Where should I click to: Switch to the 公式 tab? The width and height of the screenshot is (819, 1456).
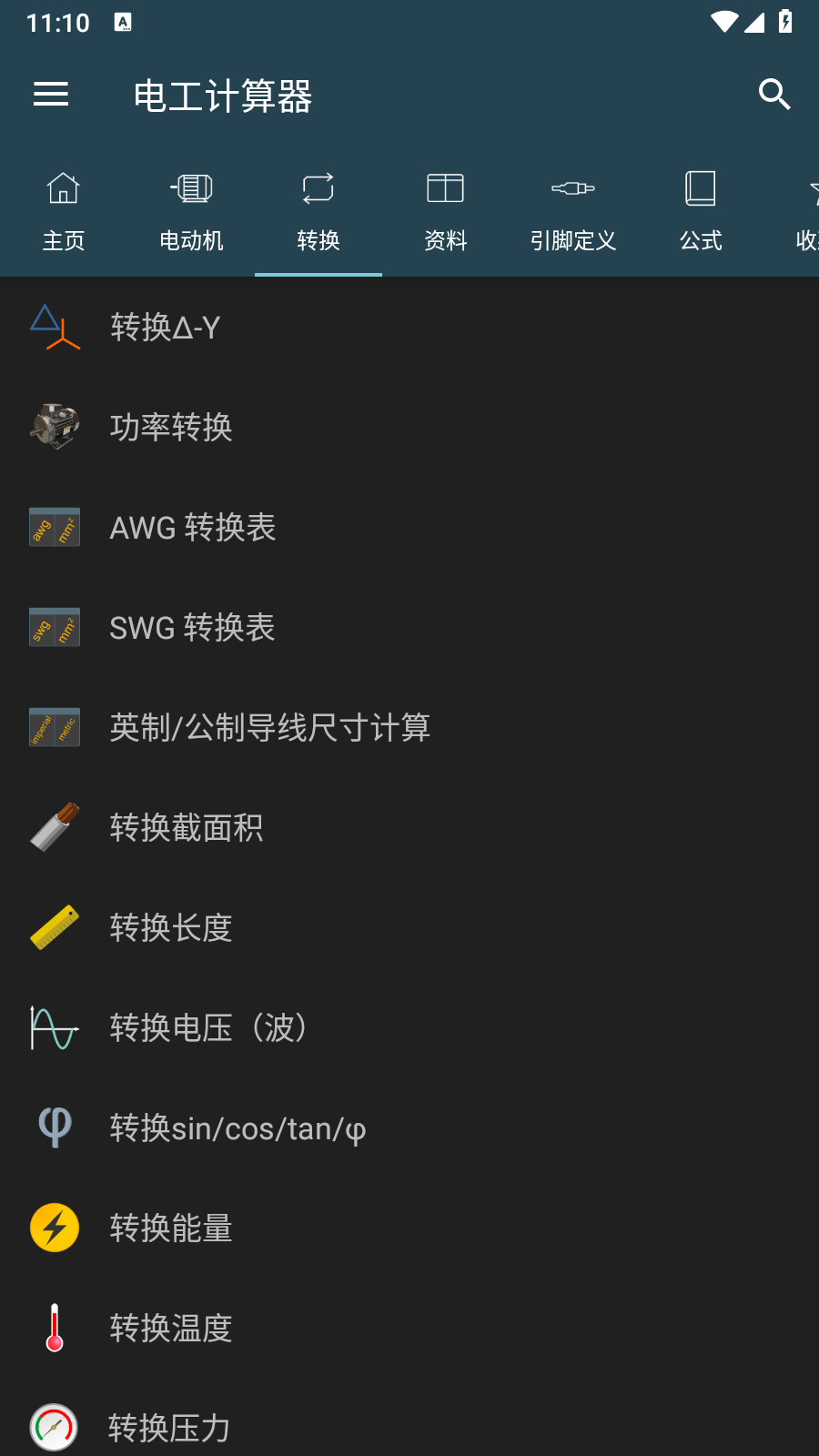coord(701,213)
